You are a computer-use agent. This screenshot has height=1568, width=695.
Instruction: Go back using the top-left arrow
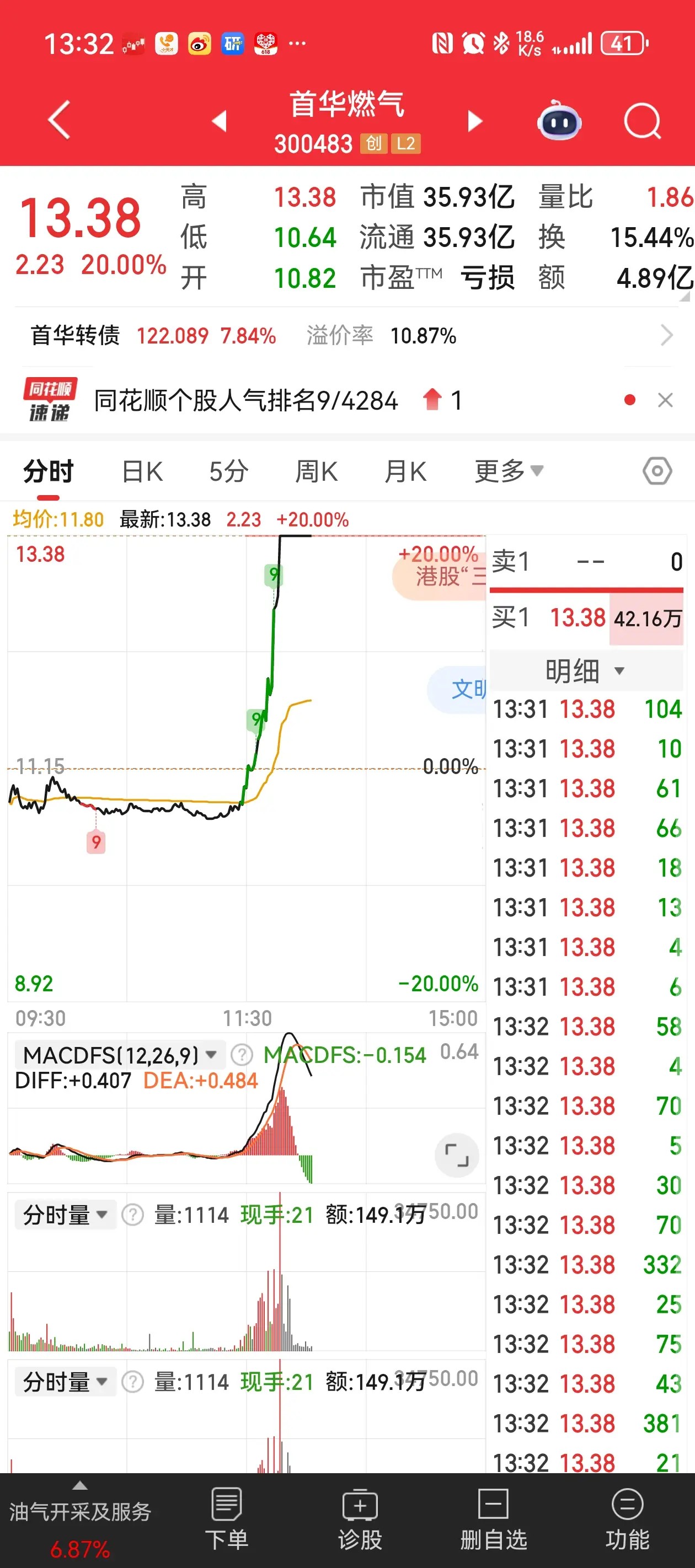(x=59, y=120)
